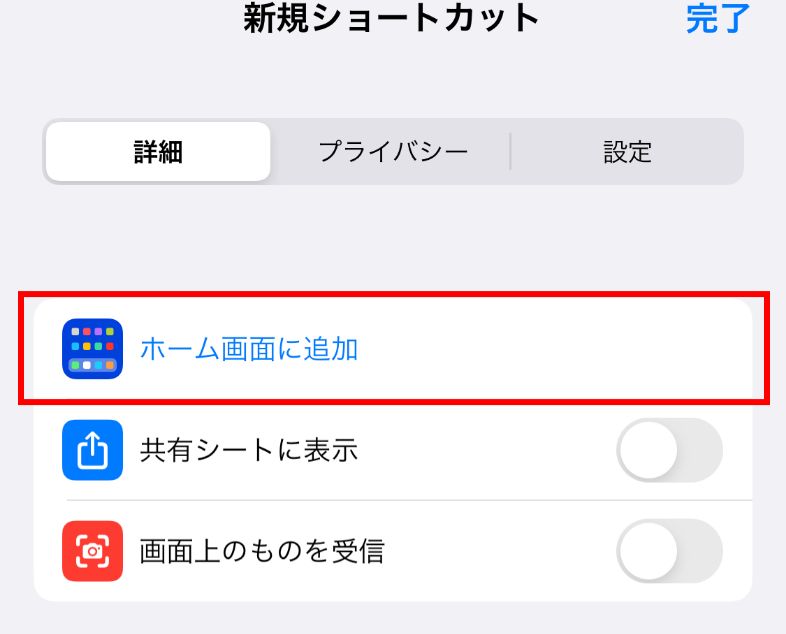Switch to the プライバシー tab
Screen dimensions: 786x634
pyautogui.click(x=393, y=152)
